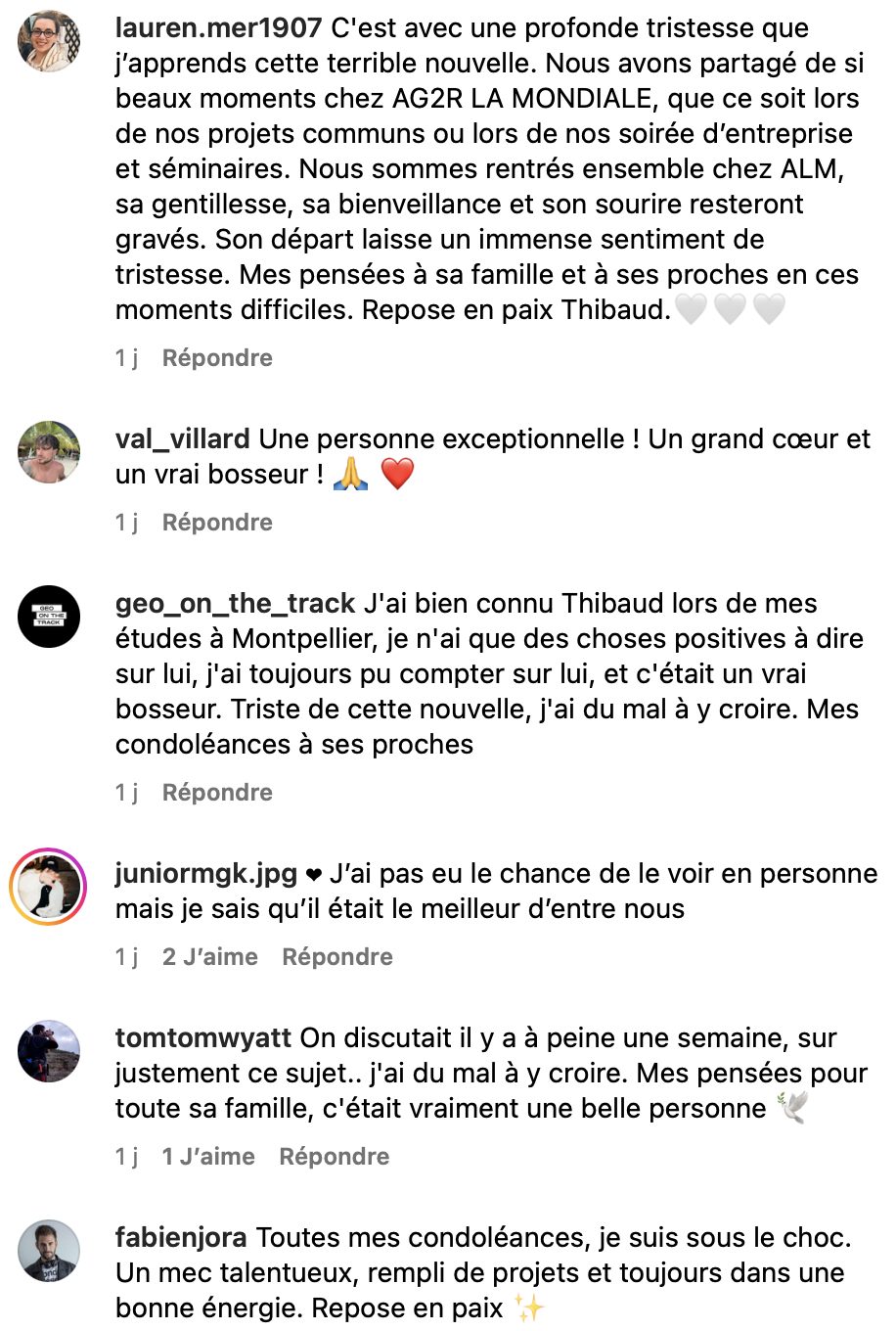Screen dimensions: 896x1331
Task: Reply to val_villard's comment
Action: click(217, 523)
